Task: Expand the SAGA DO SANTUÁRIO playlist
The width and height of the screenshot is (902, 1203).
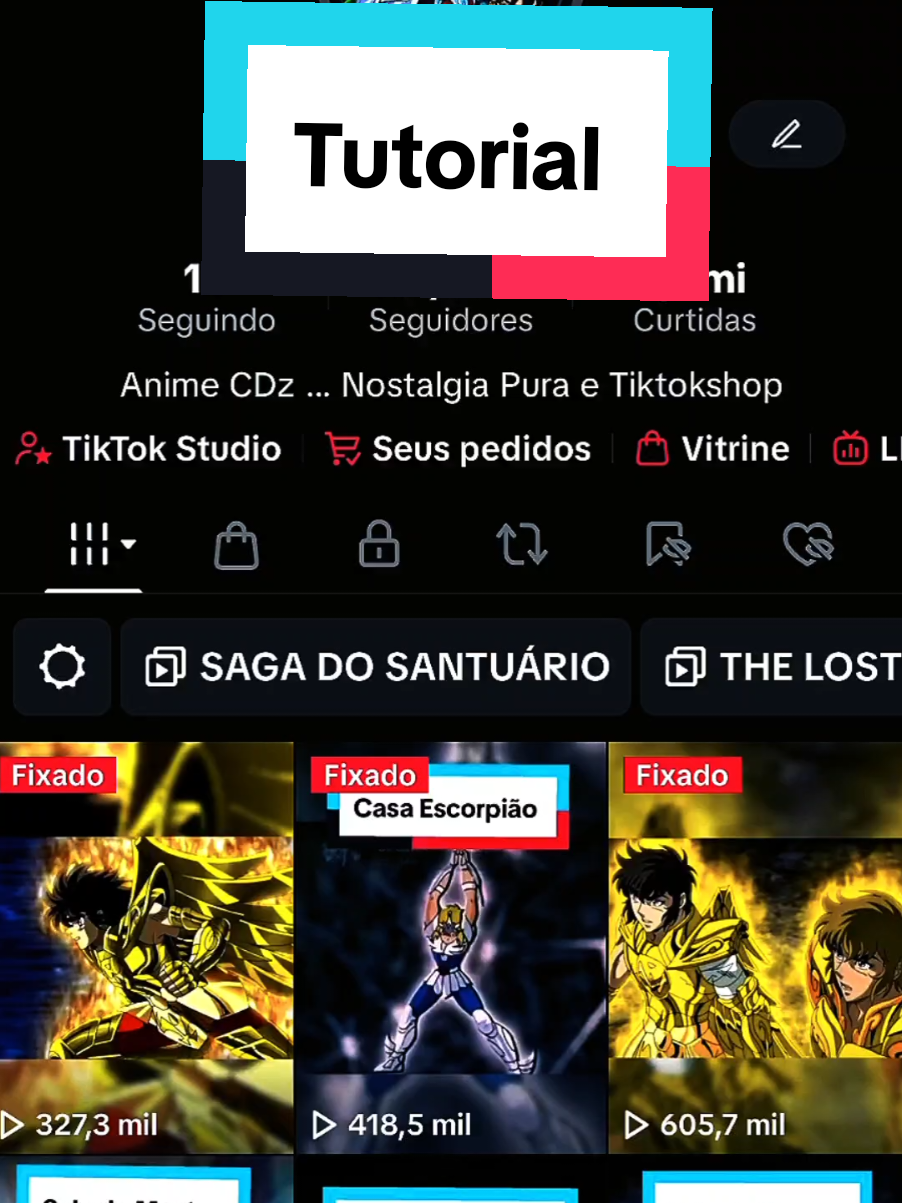Action: 378,666
